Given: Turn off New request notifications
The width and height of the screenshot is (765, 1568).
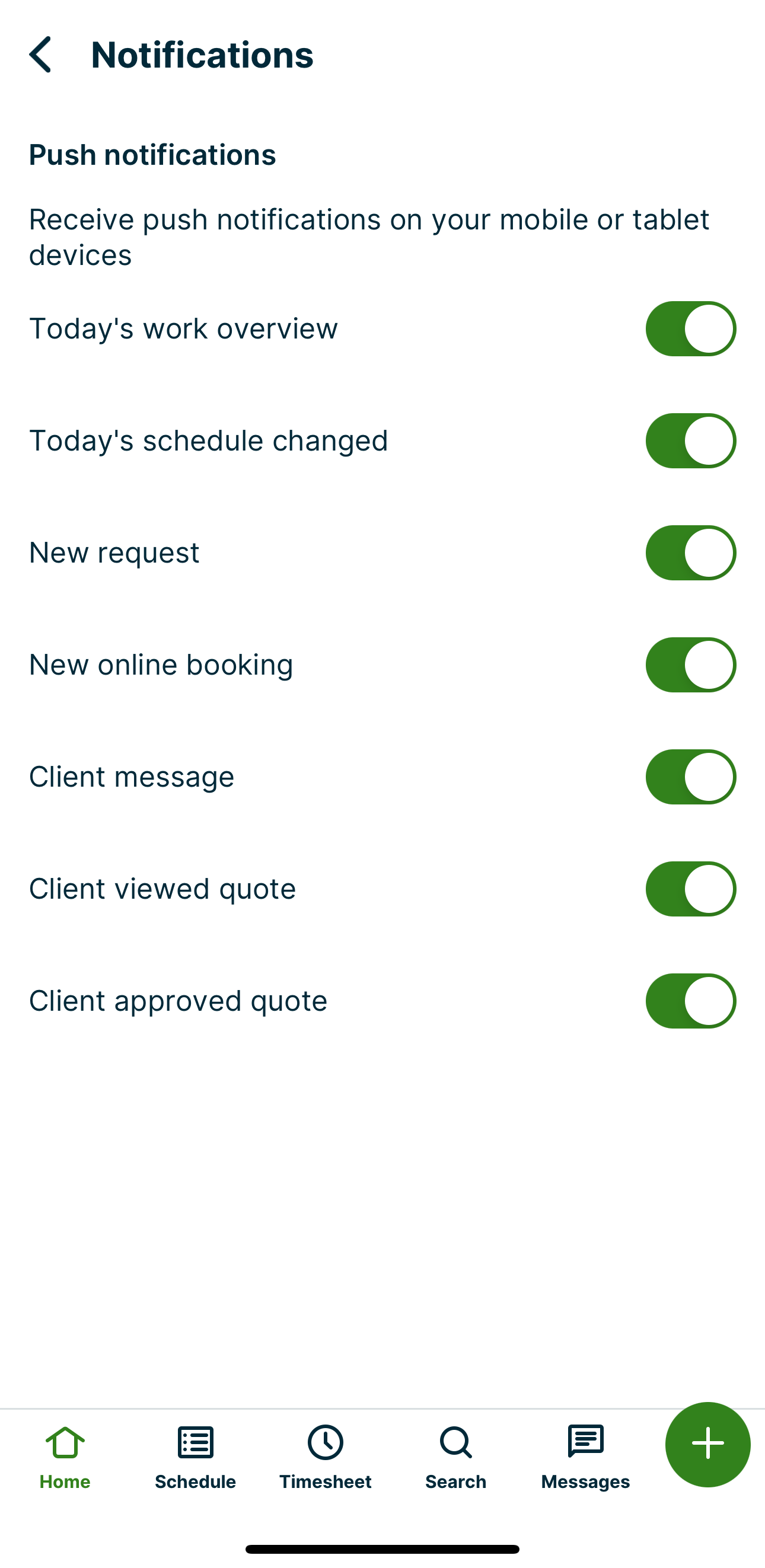Looking at the screenshot, I should tap(690, 553).
